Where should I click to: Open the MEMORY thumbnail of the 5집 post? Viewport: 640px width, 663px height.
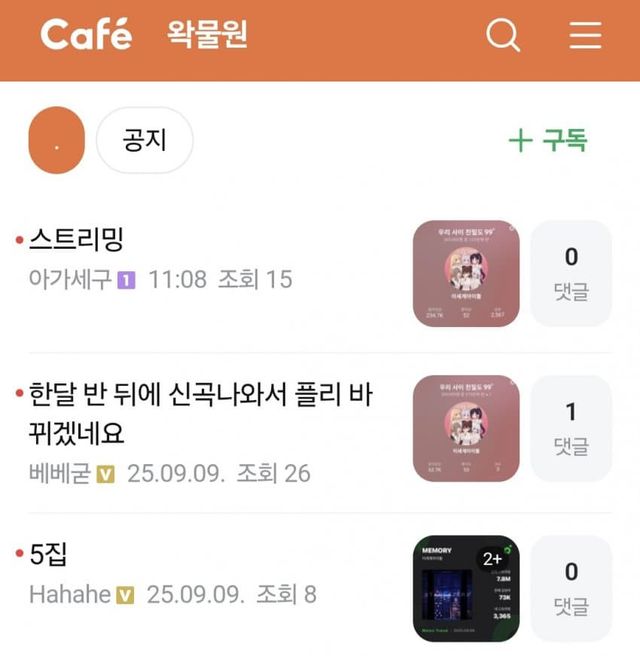point(466,588)
